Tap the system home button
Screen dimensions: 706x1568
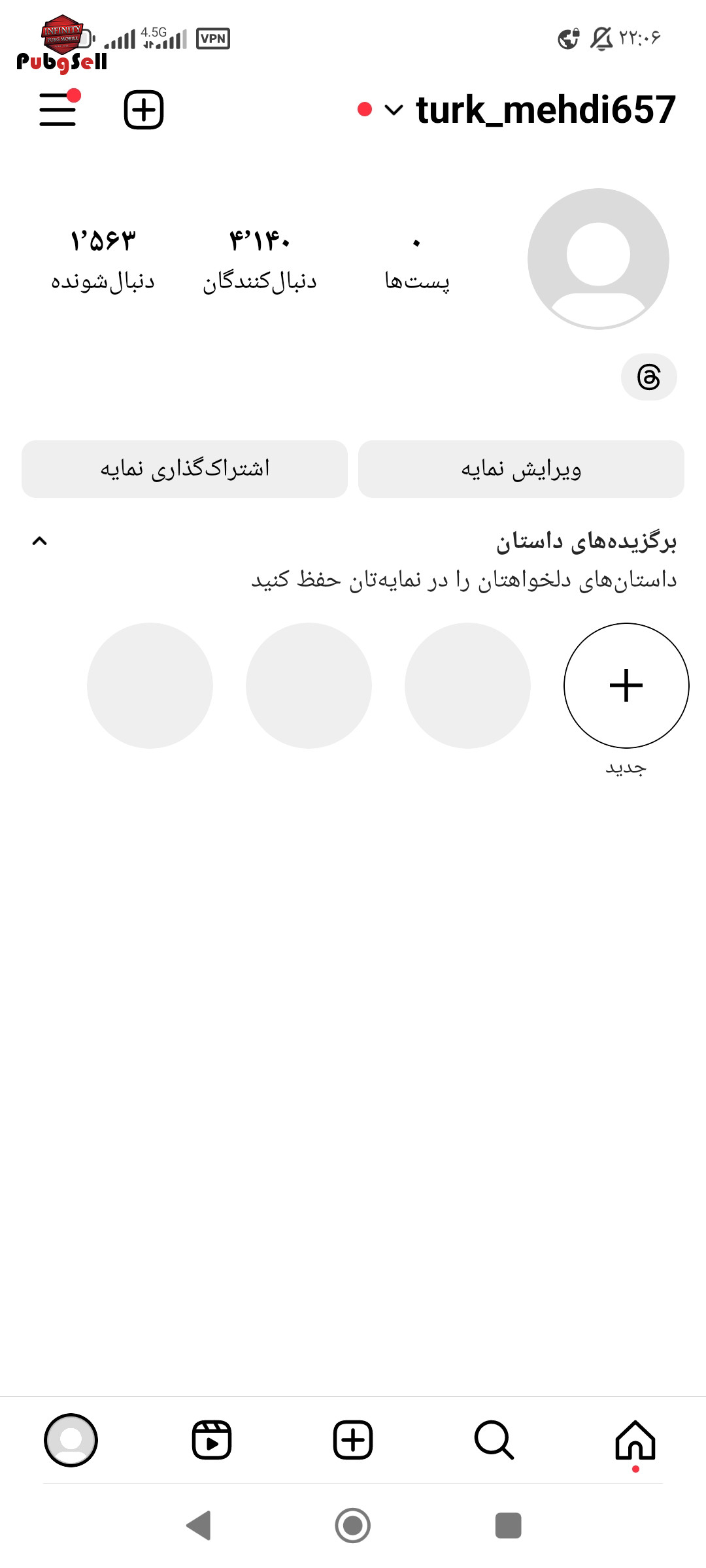(x=353, y=1526)
